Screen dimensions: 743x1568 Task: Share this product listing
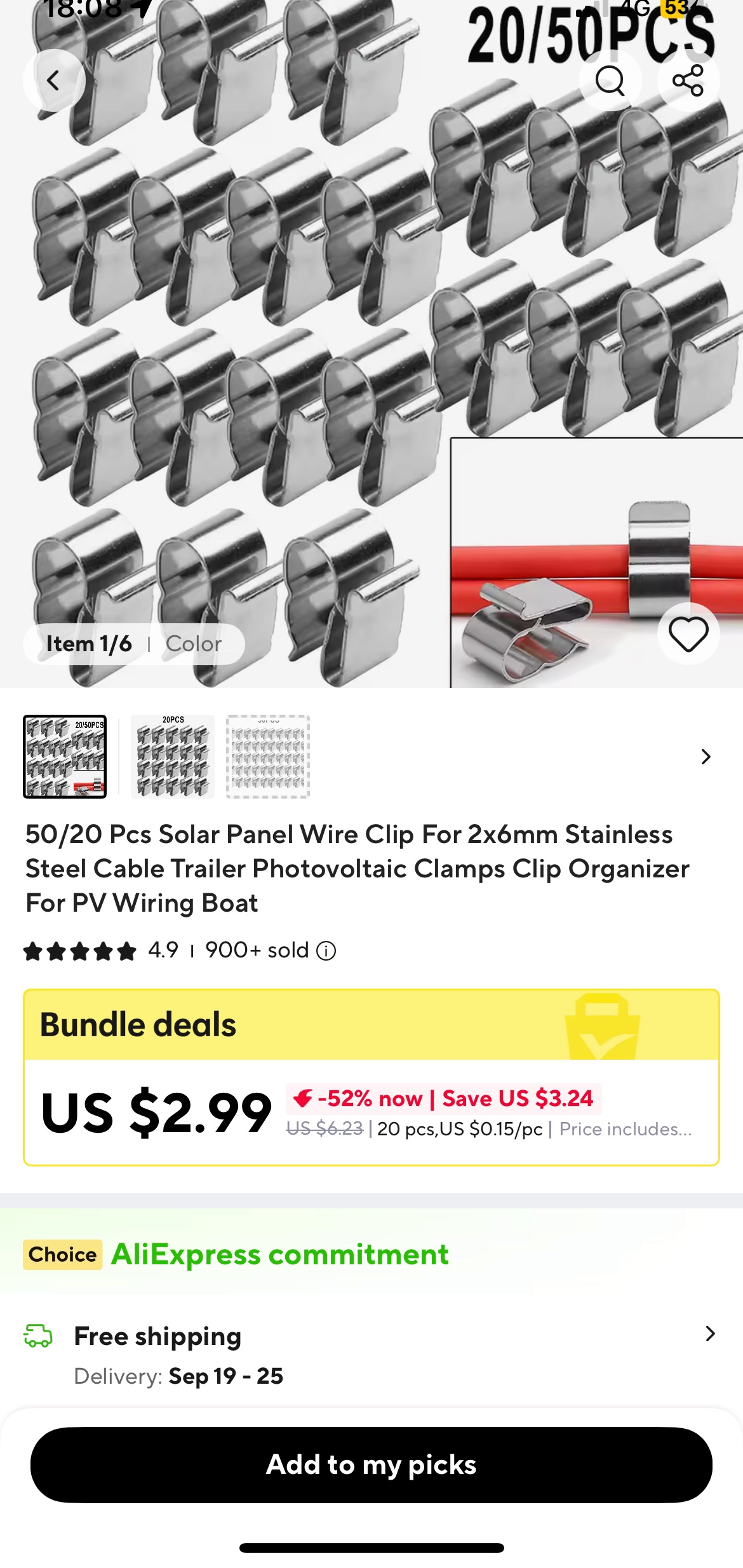(x=688, y=81)
